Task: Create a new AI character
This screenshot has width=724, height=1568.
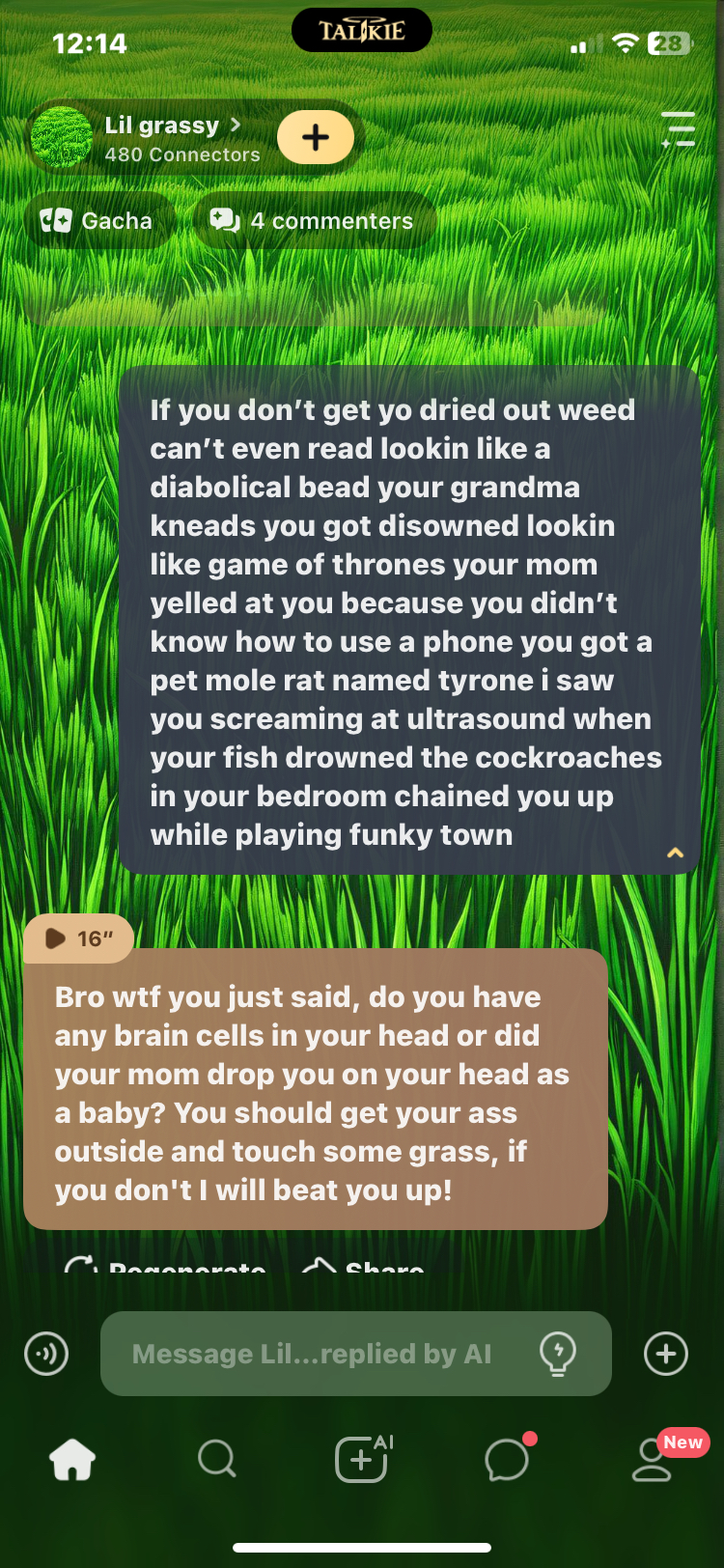Action: coord(362,1459)
